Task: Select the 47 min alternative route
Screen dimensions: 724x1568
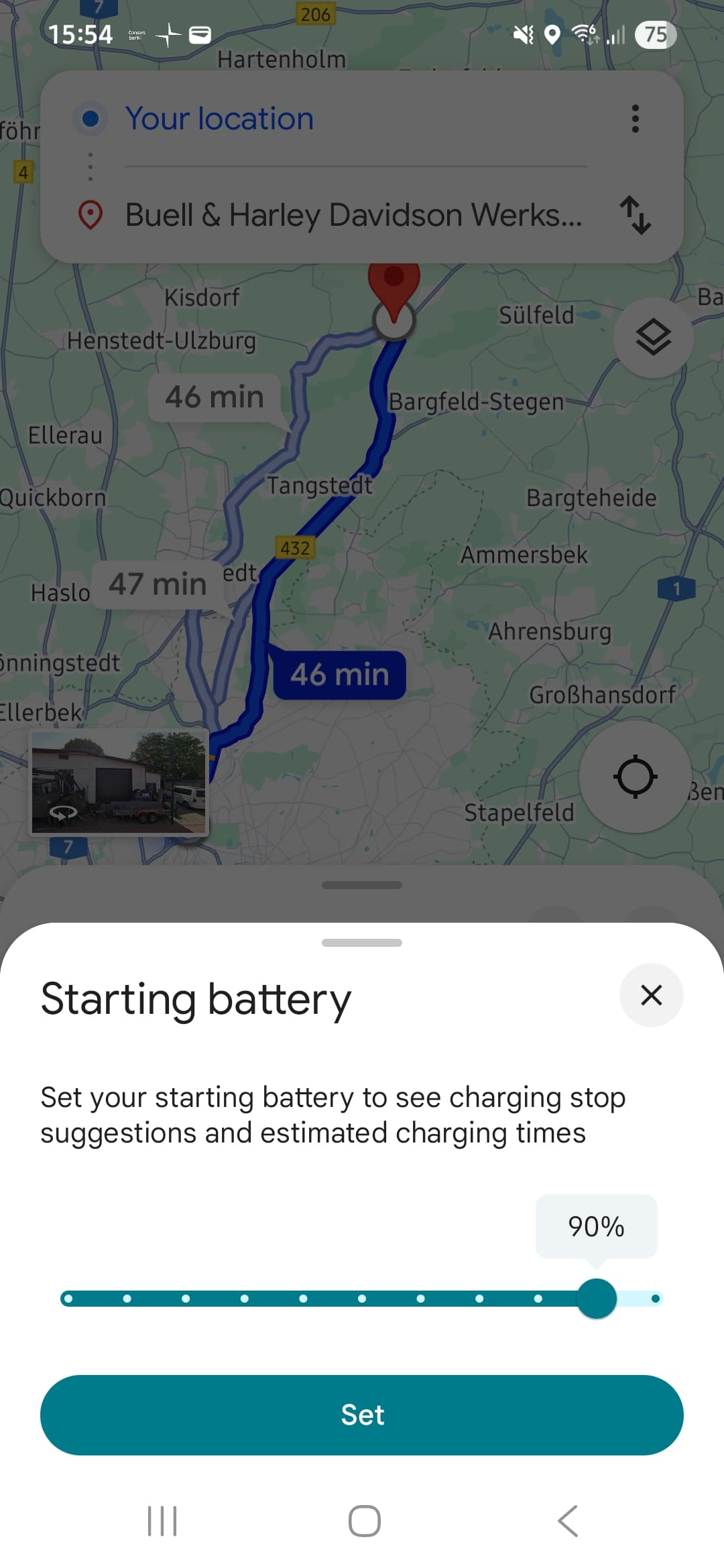Action: click(x=158, y=584)
